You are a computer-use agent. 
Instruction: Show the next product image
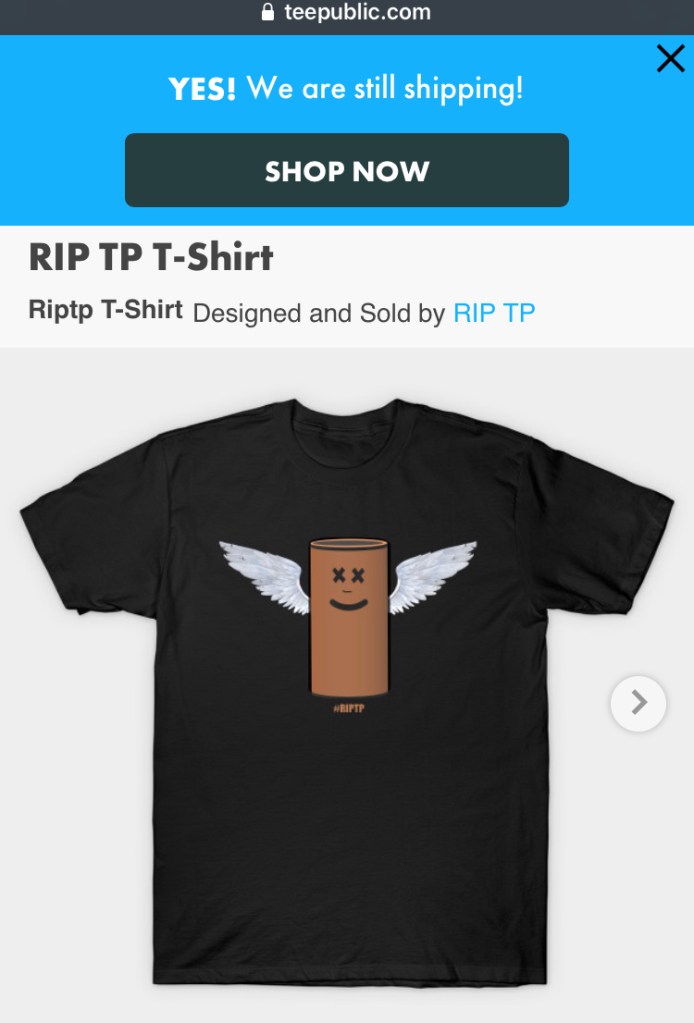tap(638, 703)
